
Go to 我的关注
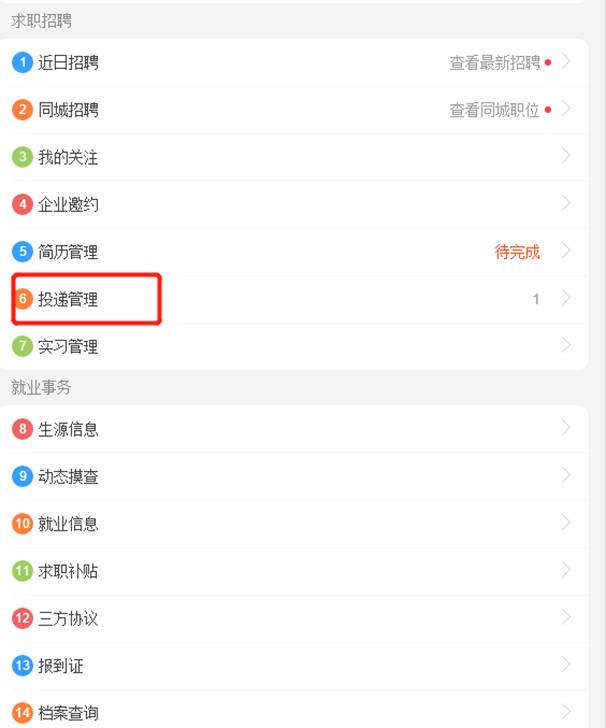click(68, 157)
